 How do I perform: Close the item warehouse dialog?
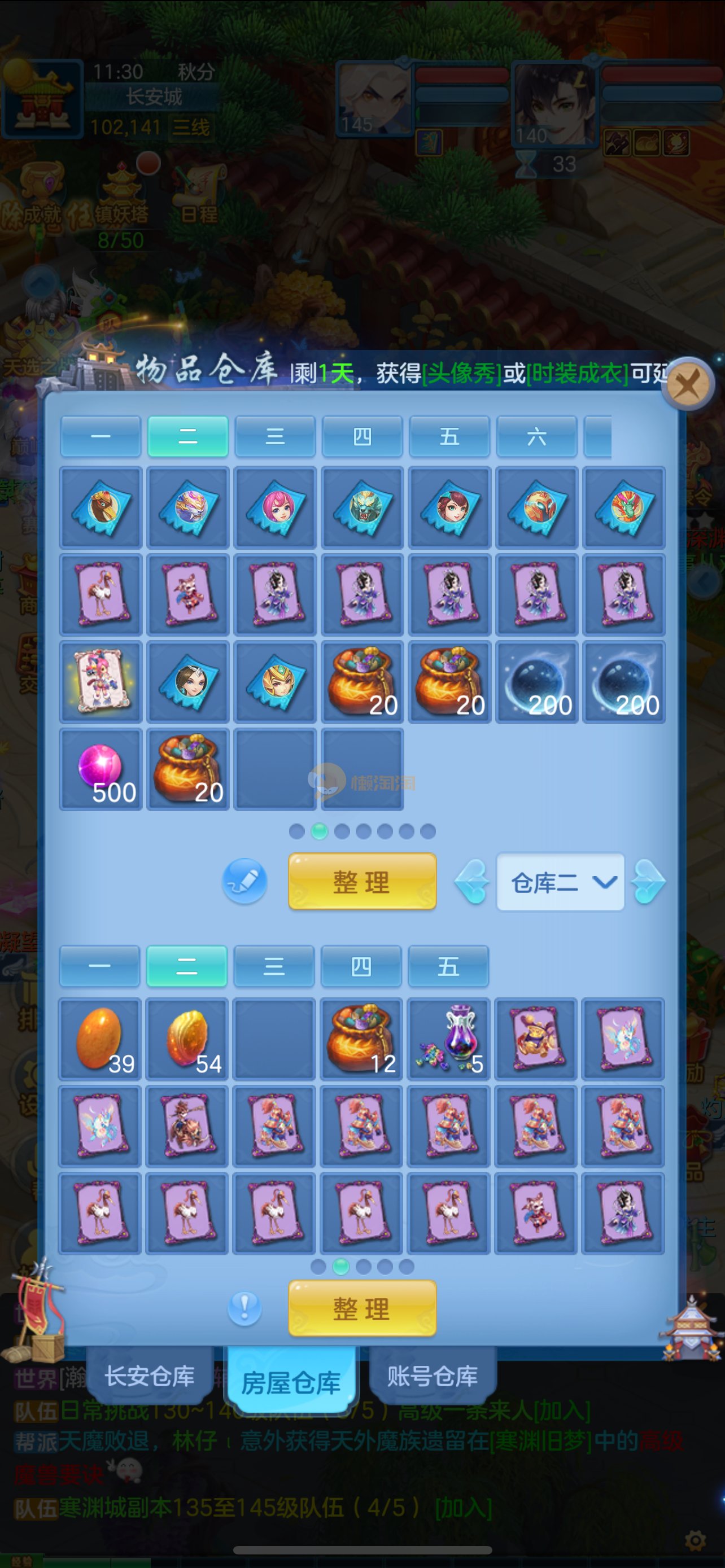coord(688,383)
